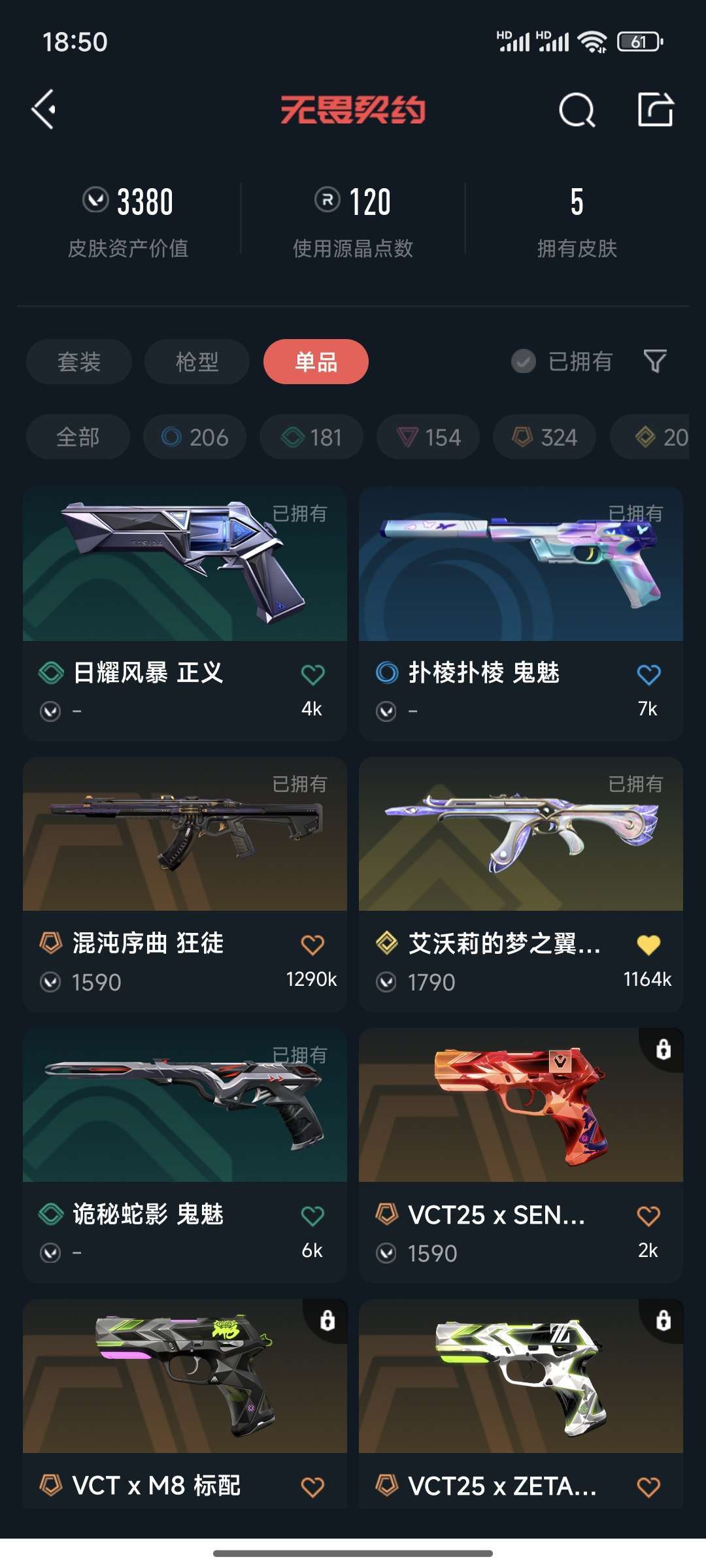Select the 全部 rarity chip
Screen dimensions: 706x1568
click(78, 437)
